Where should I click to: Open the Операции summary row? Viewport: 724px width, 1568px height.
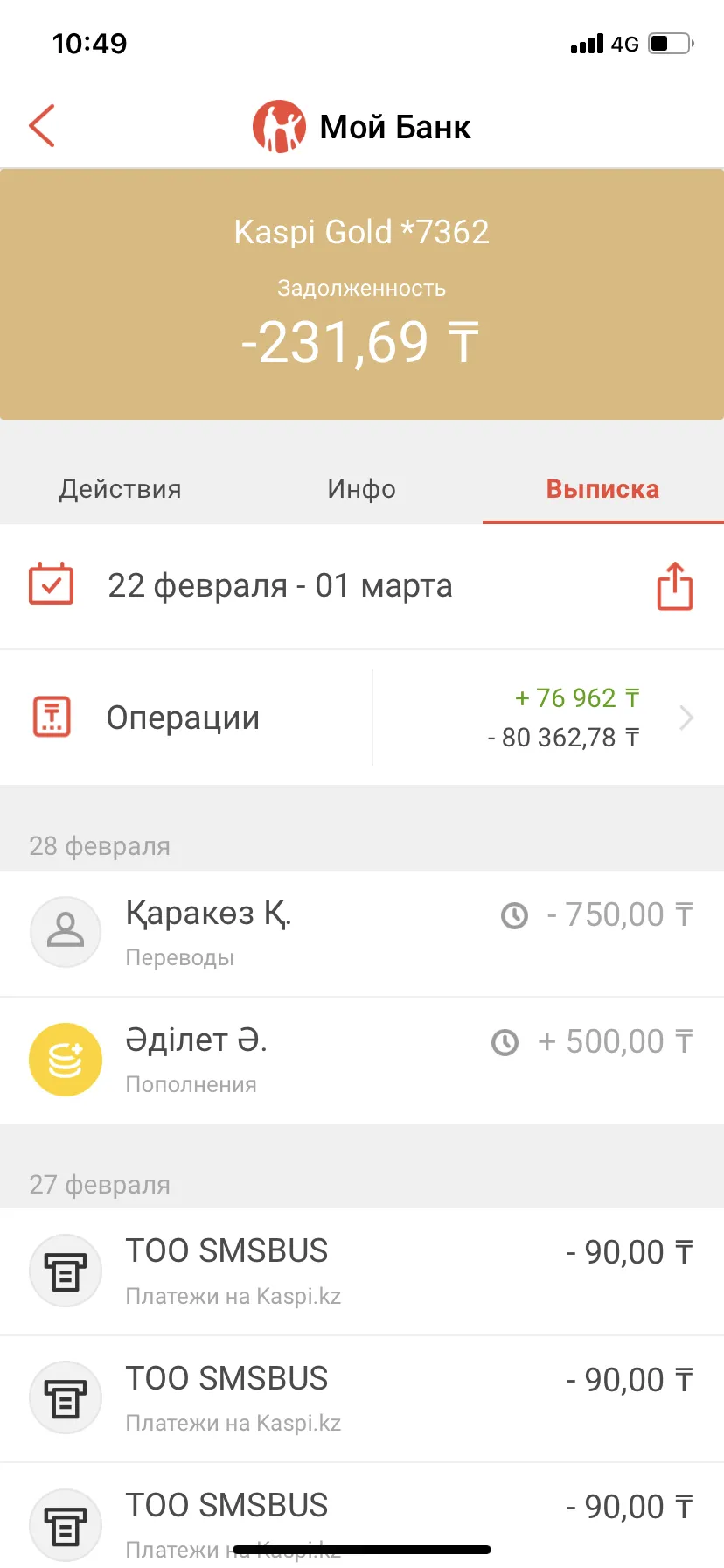[362, 717]
